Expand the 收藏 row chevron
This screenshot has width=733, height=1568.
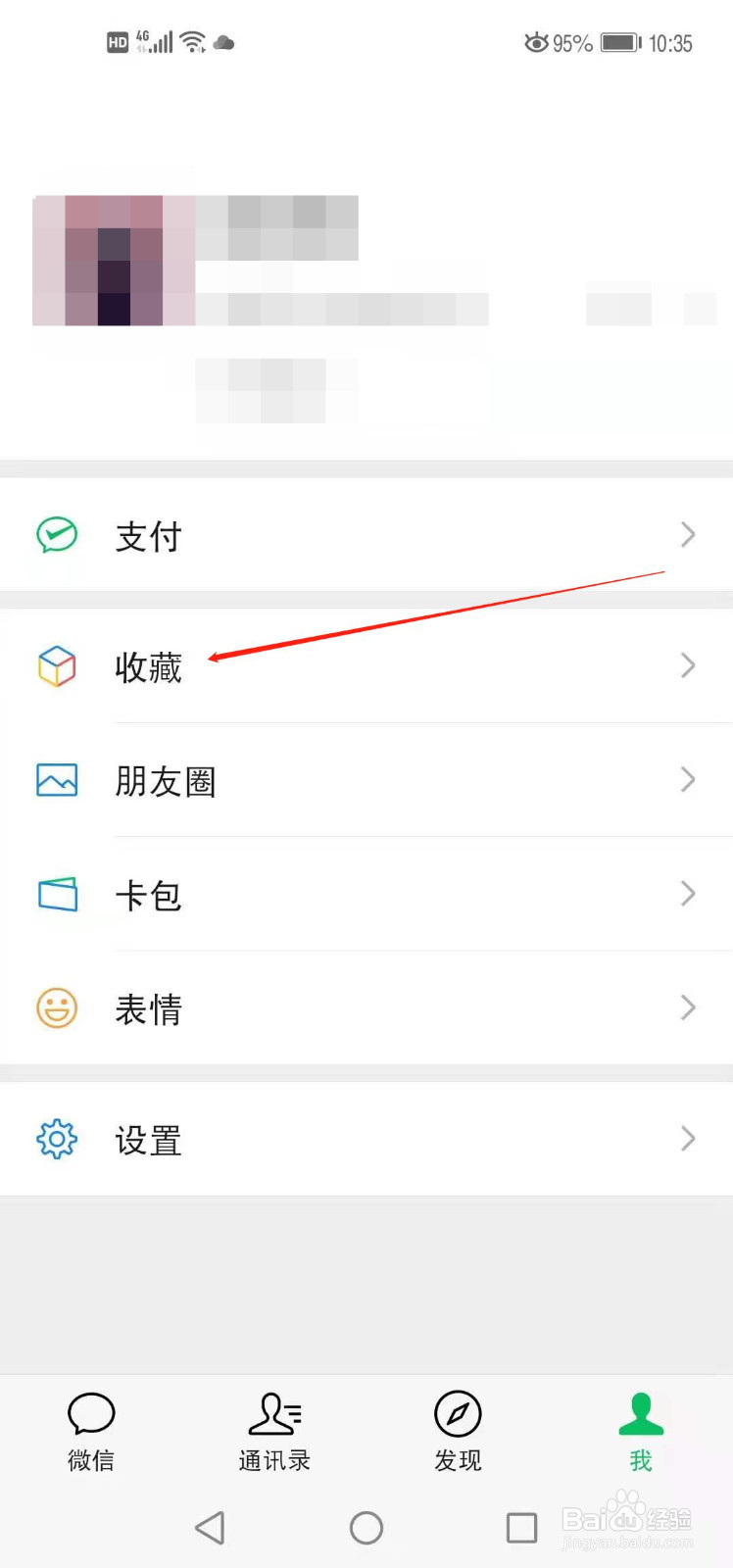click(x=687, y=666)
